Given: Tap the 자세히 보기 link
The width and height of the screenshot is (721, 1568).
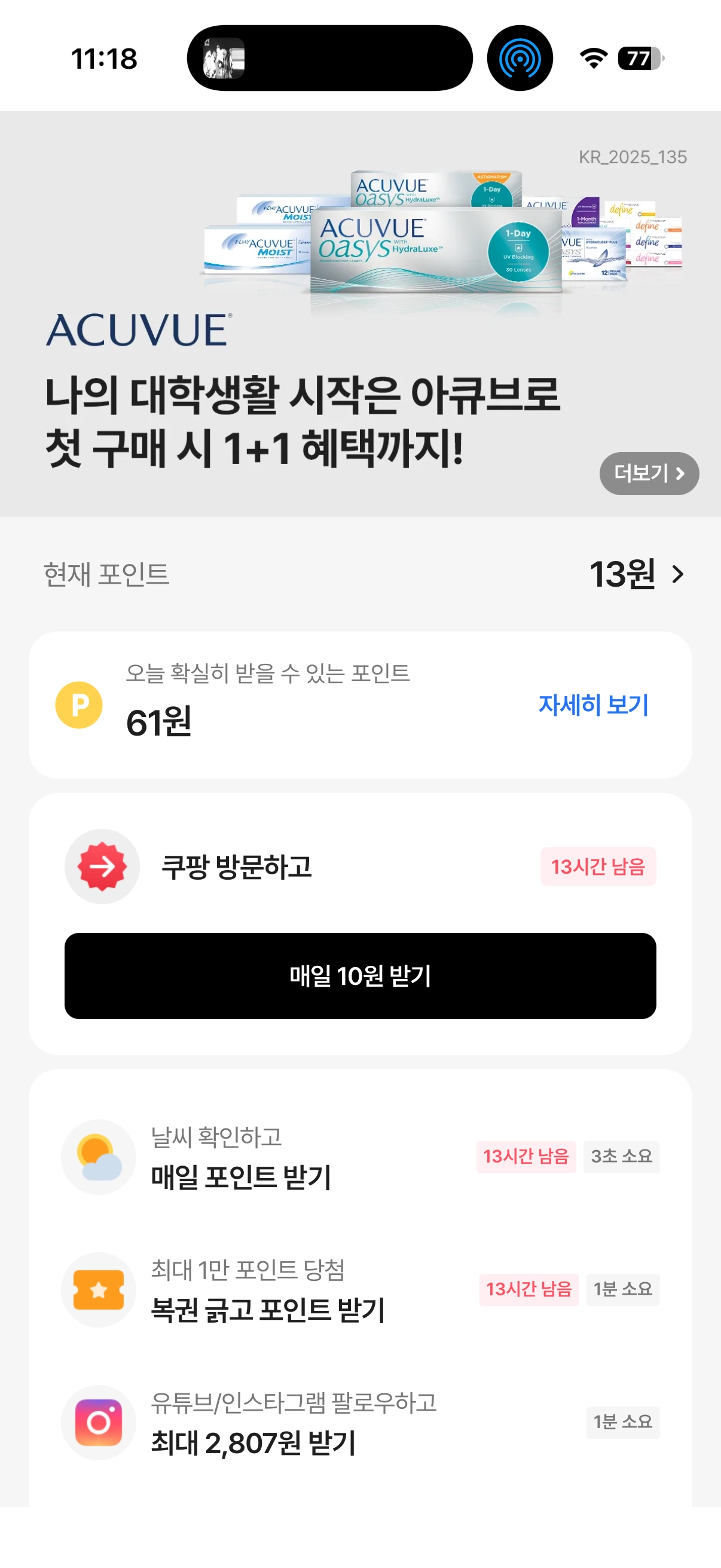Looking at the screenshot, I should (x=593, y=704).
